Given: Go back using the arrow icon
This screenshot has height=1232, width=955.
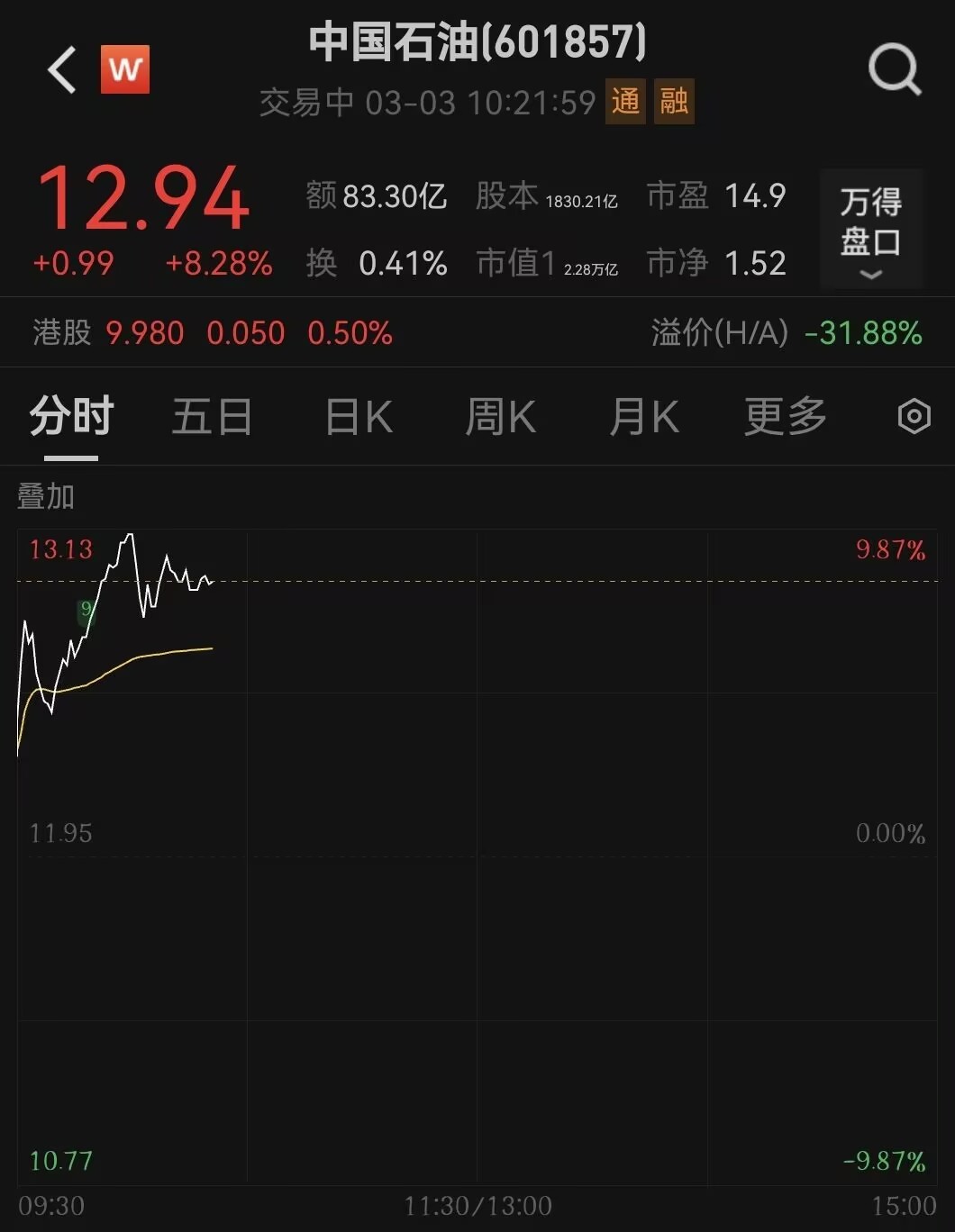Looking at the screenshot, I should pyautogui.click(x=62, y=70).
